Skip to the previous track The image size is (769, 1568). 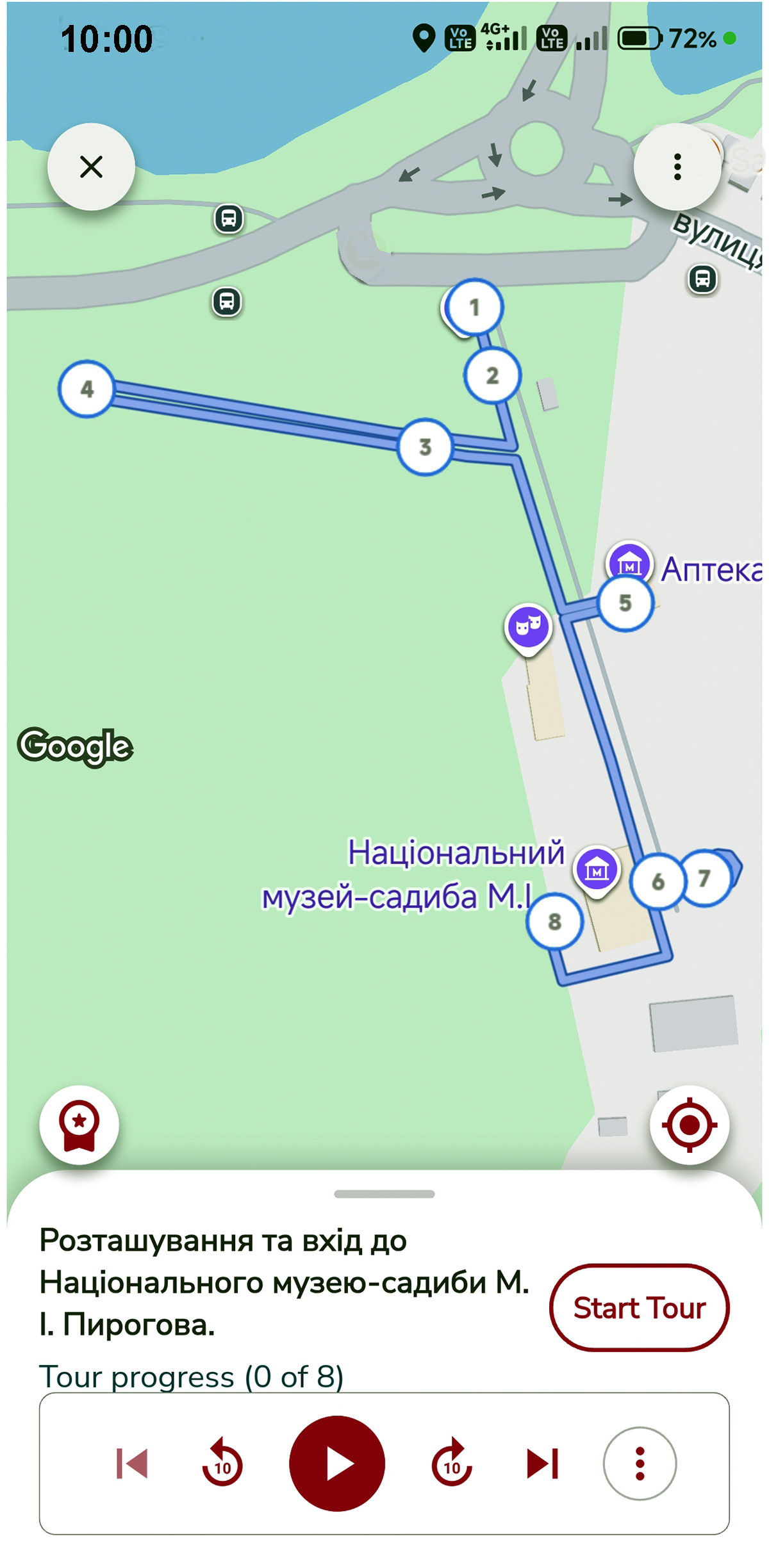point(132,1464)
